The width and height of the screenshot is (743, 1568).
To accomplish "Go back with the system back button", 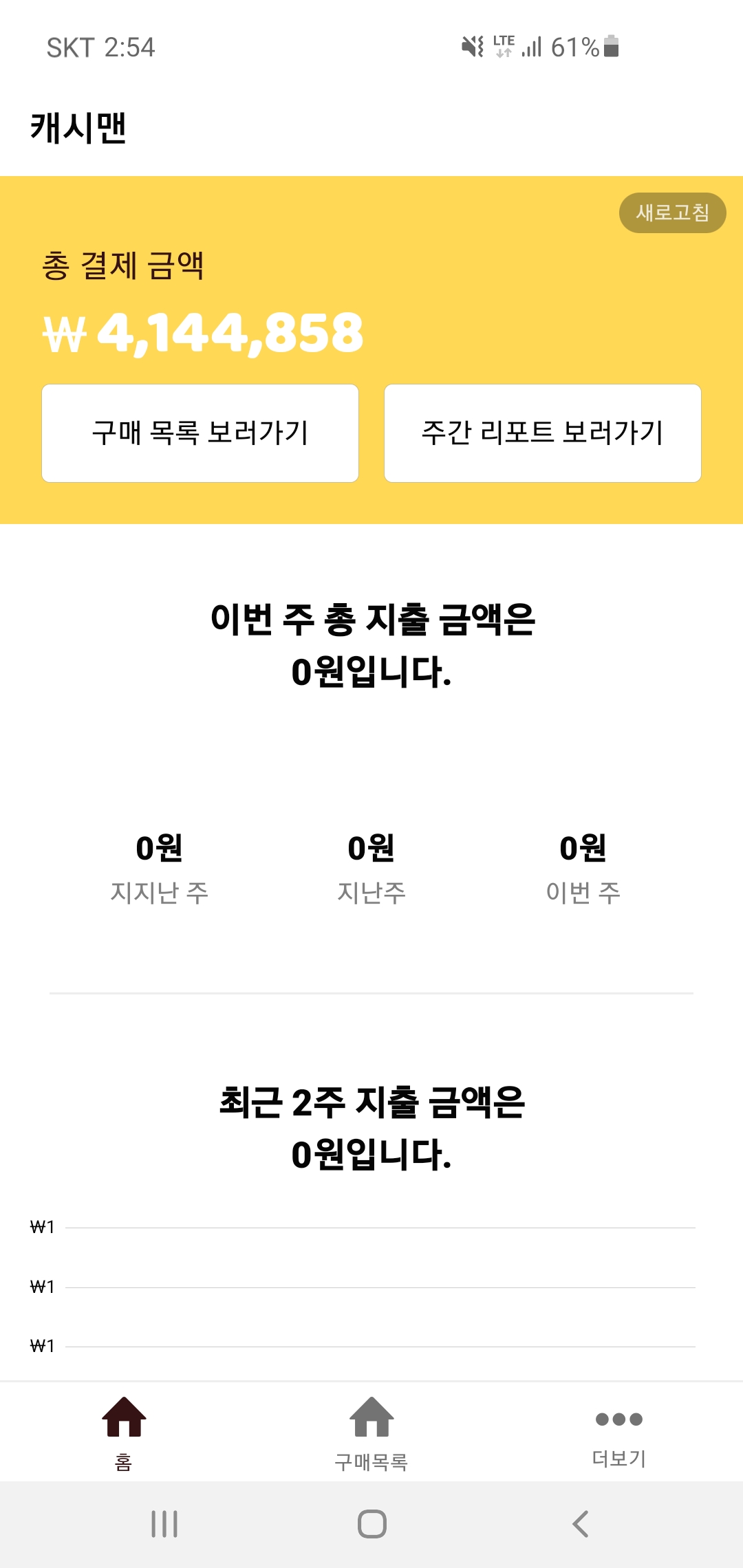I will 580,1524.
